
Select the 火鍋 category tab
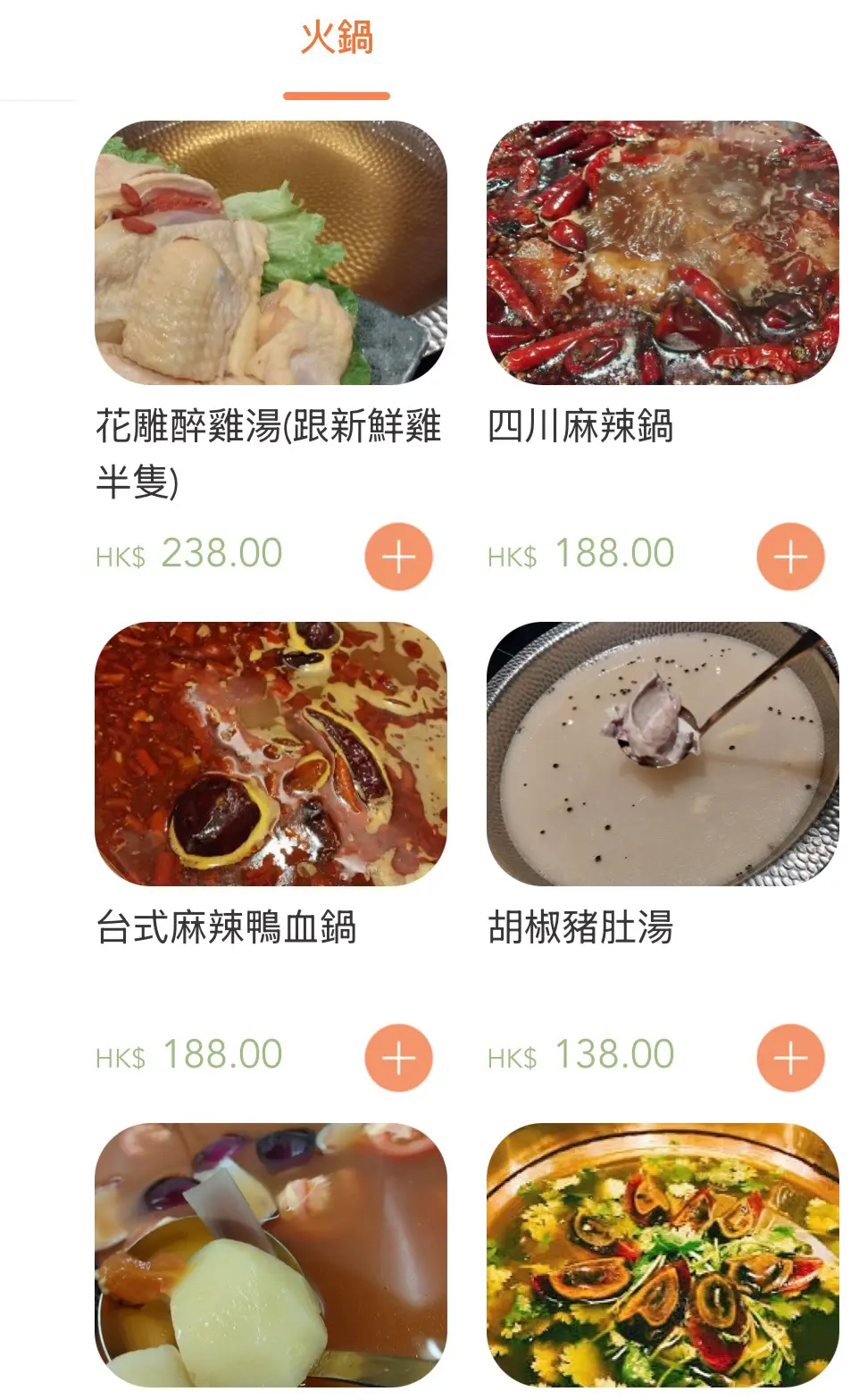tap(337, 39)
